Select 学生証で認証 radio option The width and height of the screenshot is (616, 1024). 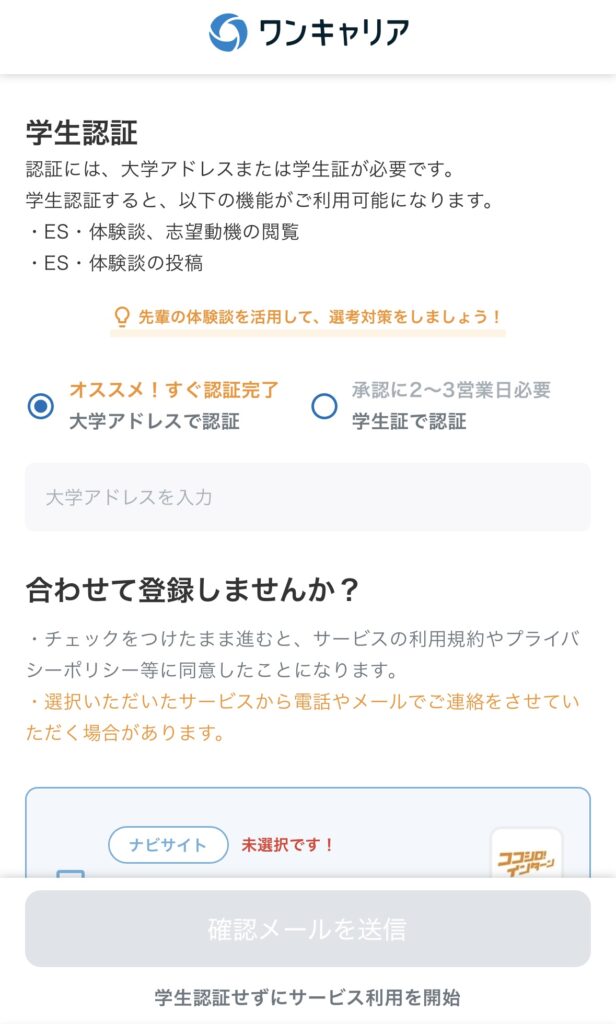click(324, 407)
